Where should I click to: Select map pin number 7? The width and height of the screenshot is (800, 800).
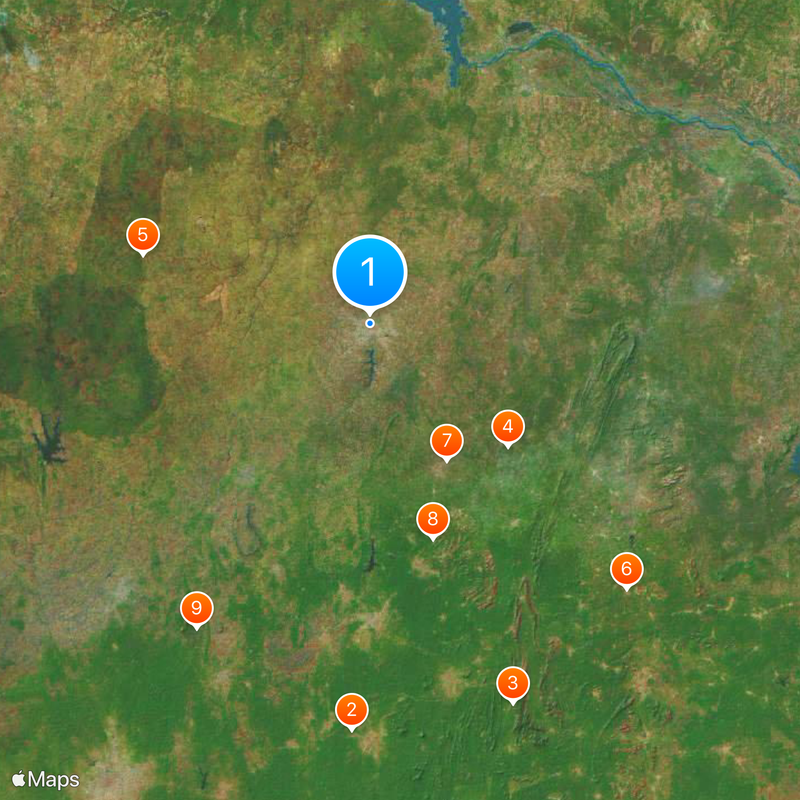(x=447, y=441)
